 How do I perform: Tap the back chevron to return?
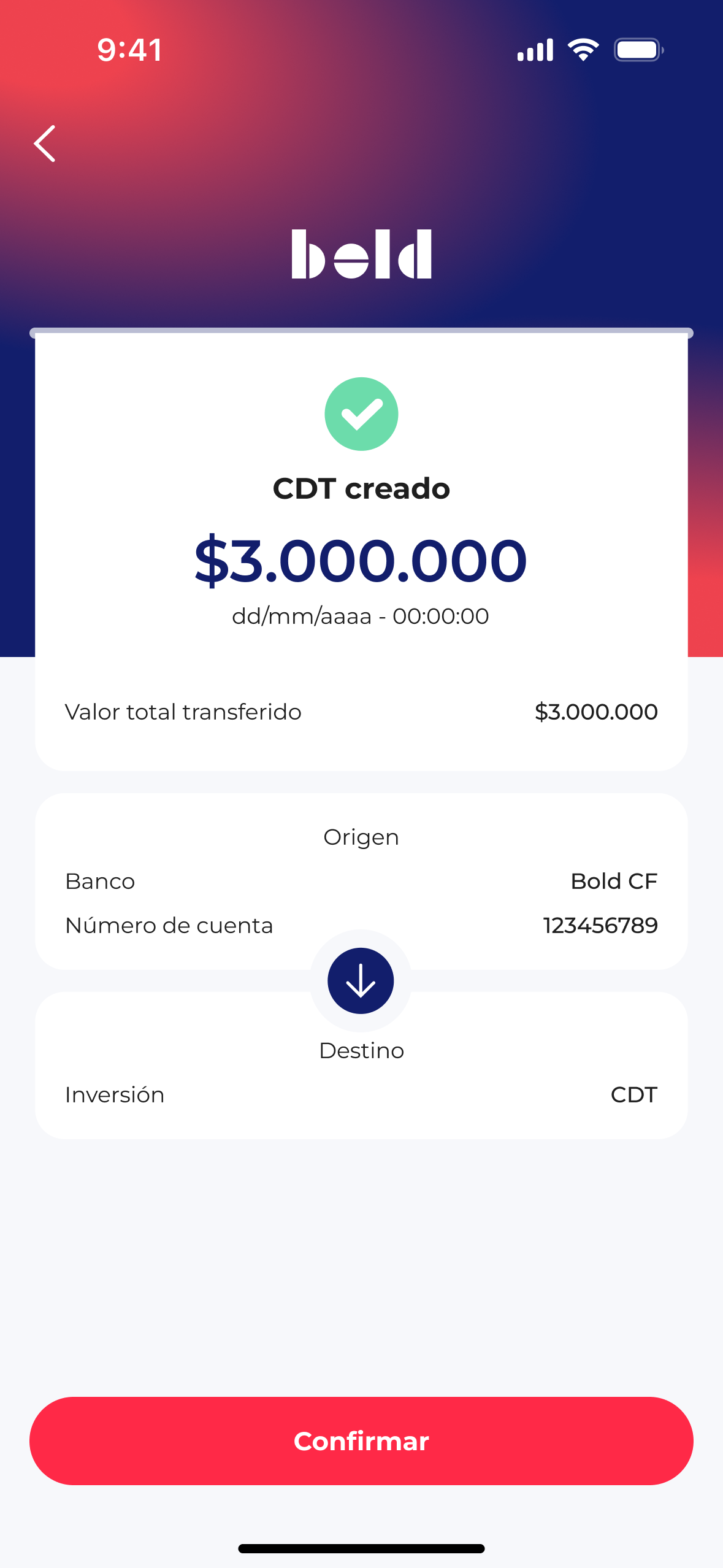pyautogui.click(x=45, y=144)
